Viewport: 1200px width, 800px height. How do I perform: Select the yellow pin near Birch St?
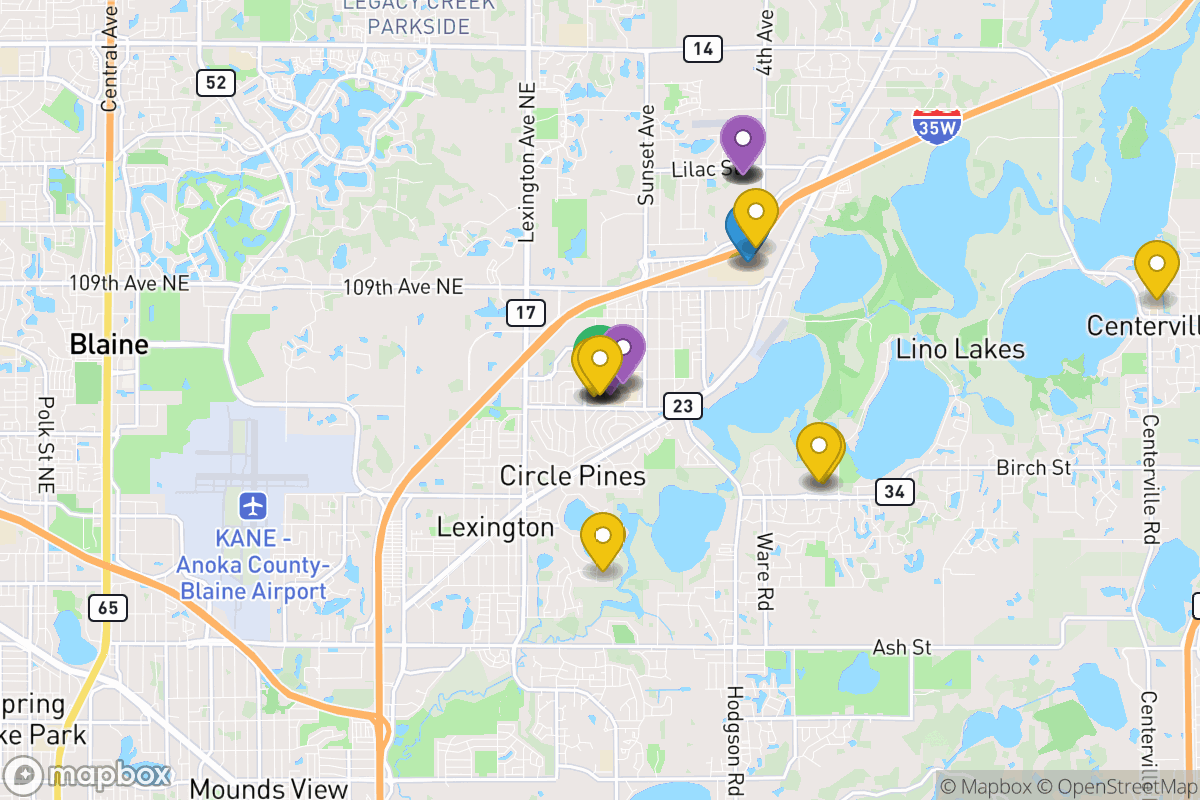click(820, 446)
